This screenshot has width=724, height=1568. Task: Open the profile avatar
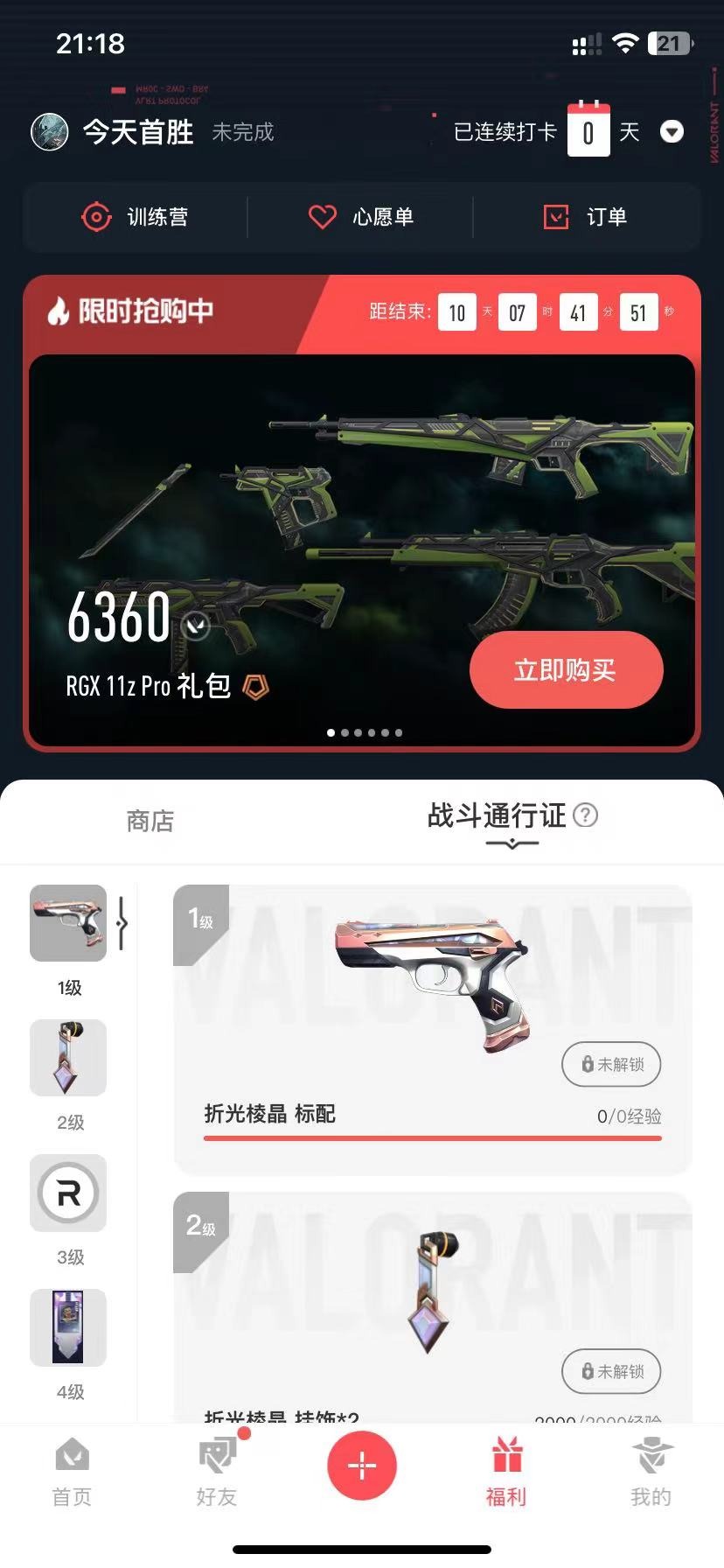[x=50, y=132]
